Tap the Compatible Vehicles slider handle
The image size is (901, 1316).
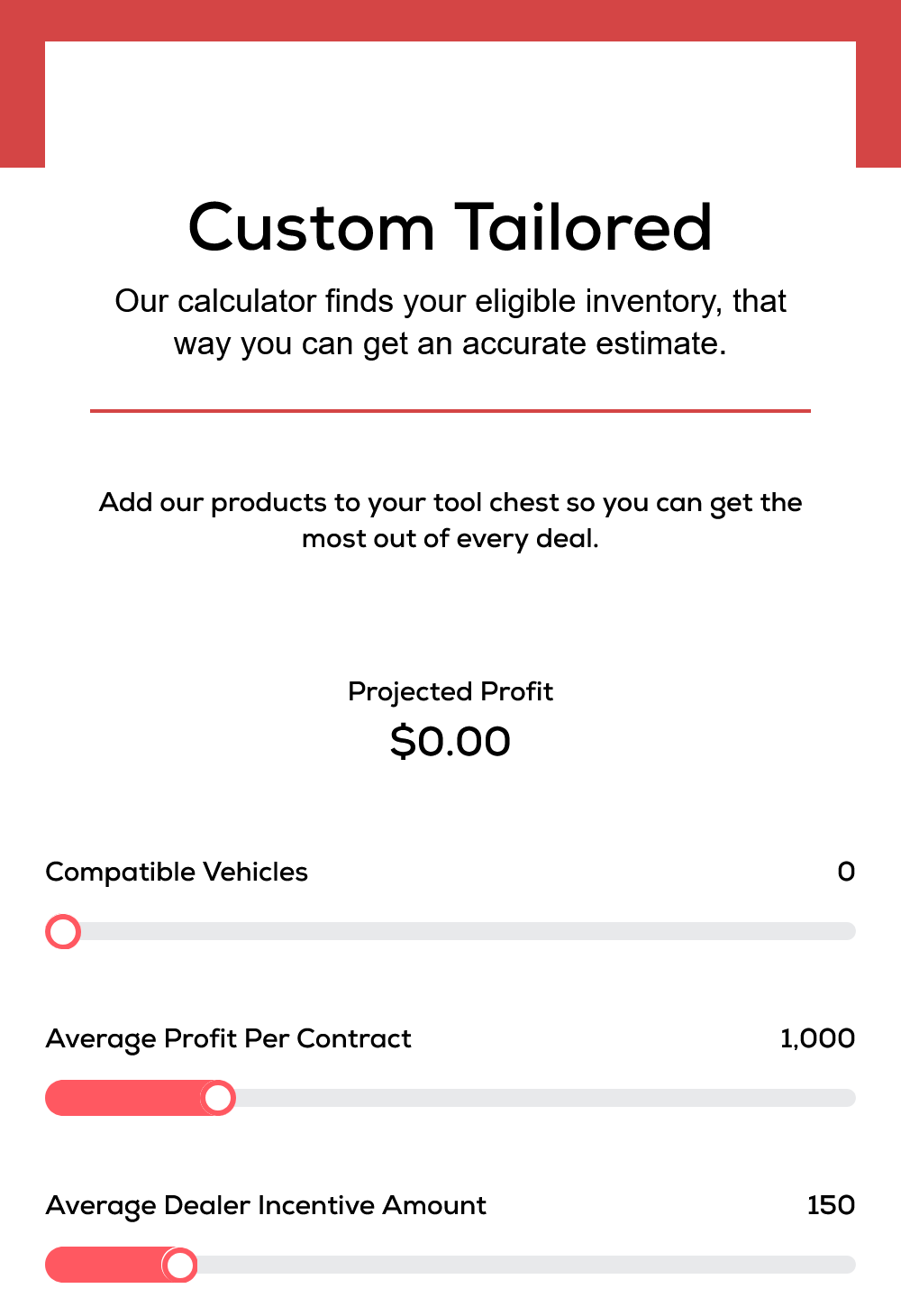(x=63, y=931)
